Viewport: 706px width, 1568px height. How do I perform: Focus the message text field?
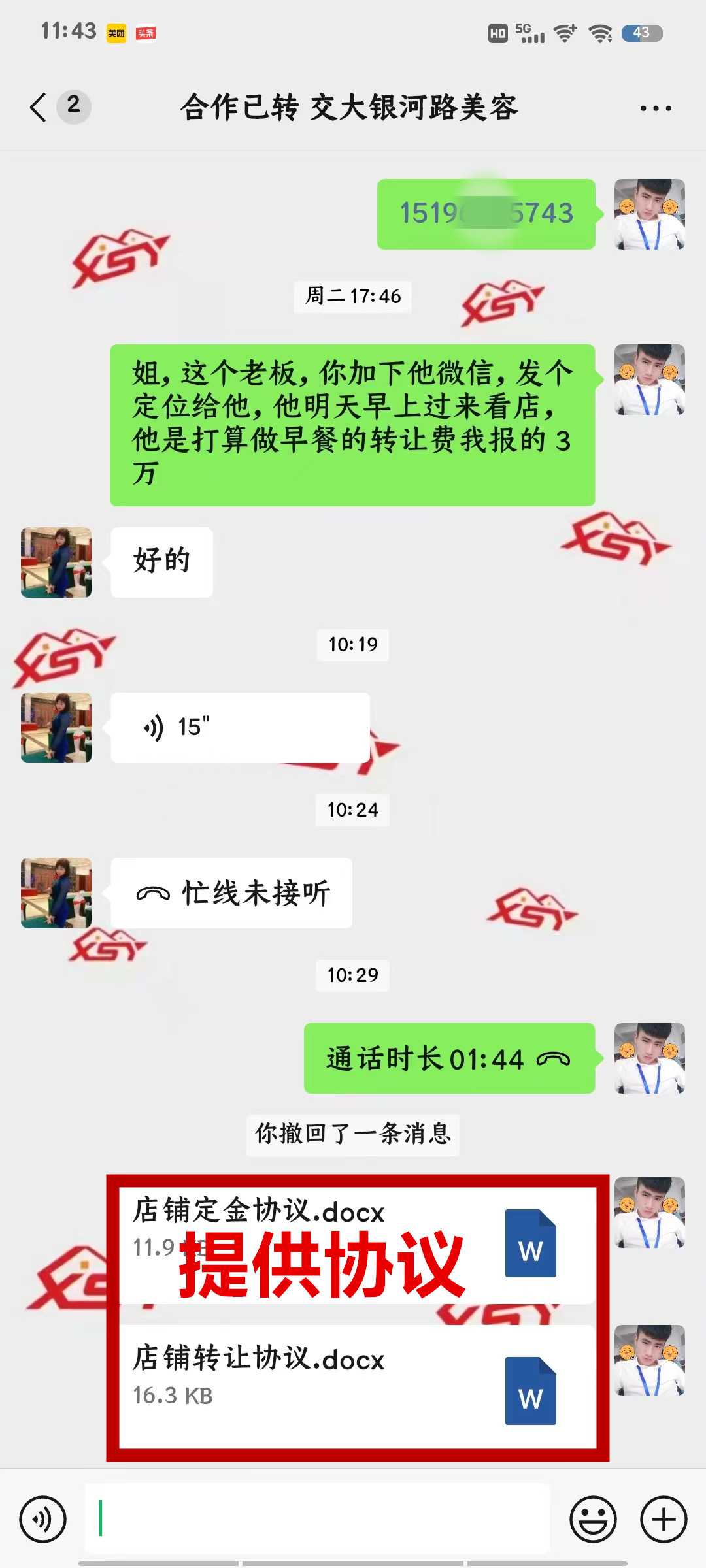(317, 1519)
